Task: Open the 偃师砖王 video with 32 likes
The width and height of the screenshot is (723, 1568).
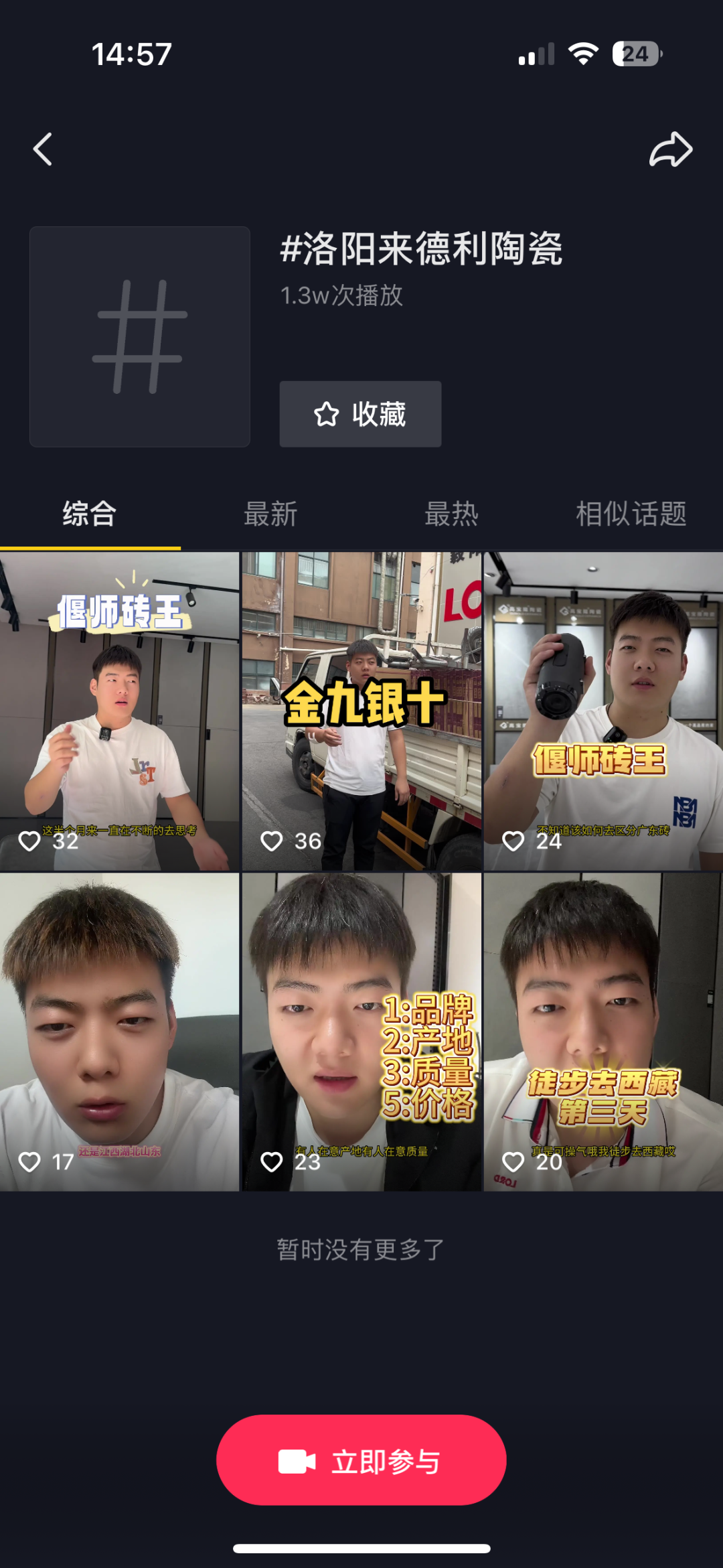Action: click(119, 710)
